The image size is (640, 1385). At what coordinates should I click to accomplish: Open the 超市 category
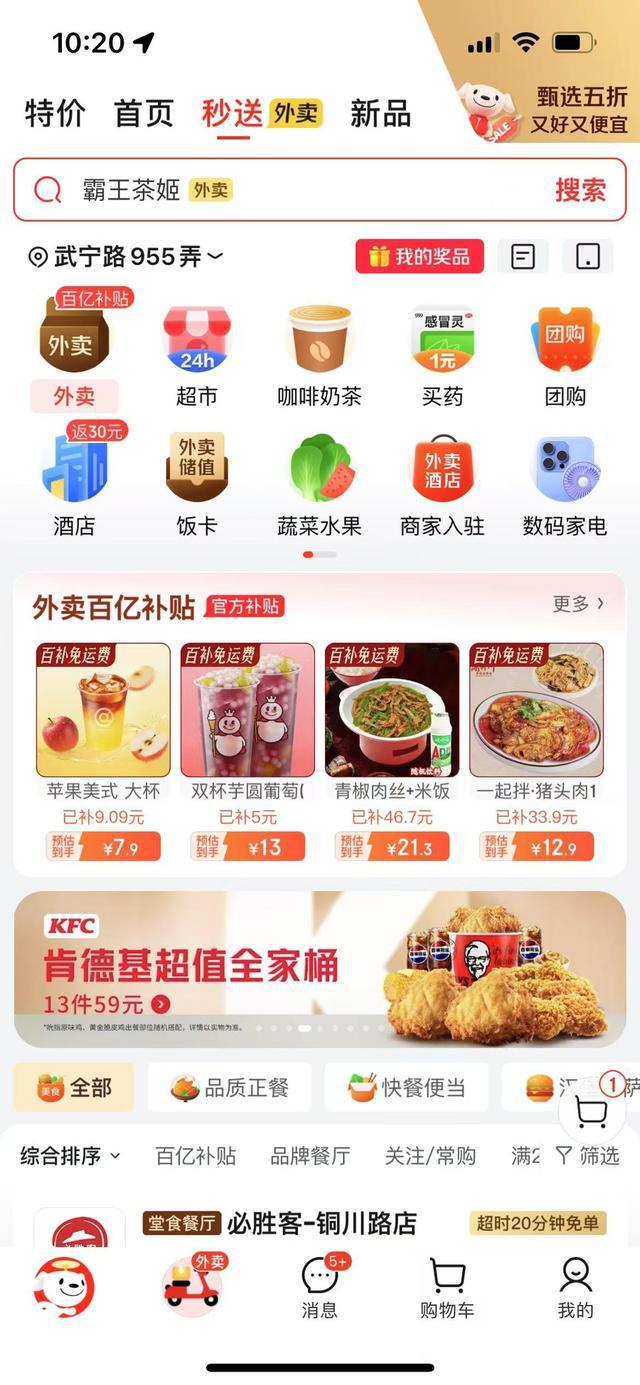tap(197, 355)
